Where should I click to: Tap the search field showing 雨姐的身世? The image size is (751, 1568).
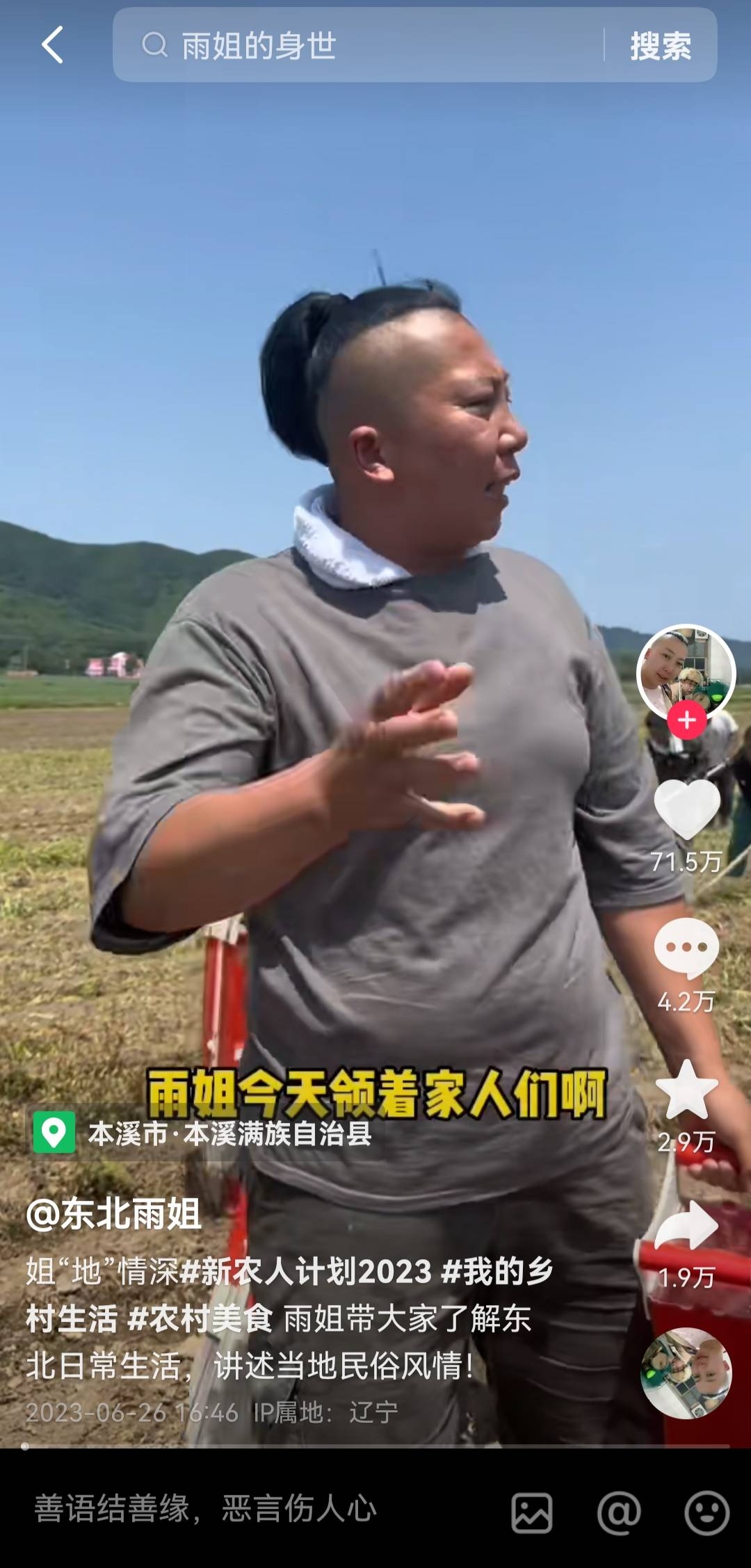tap(362, 46)
